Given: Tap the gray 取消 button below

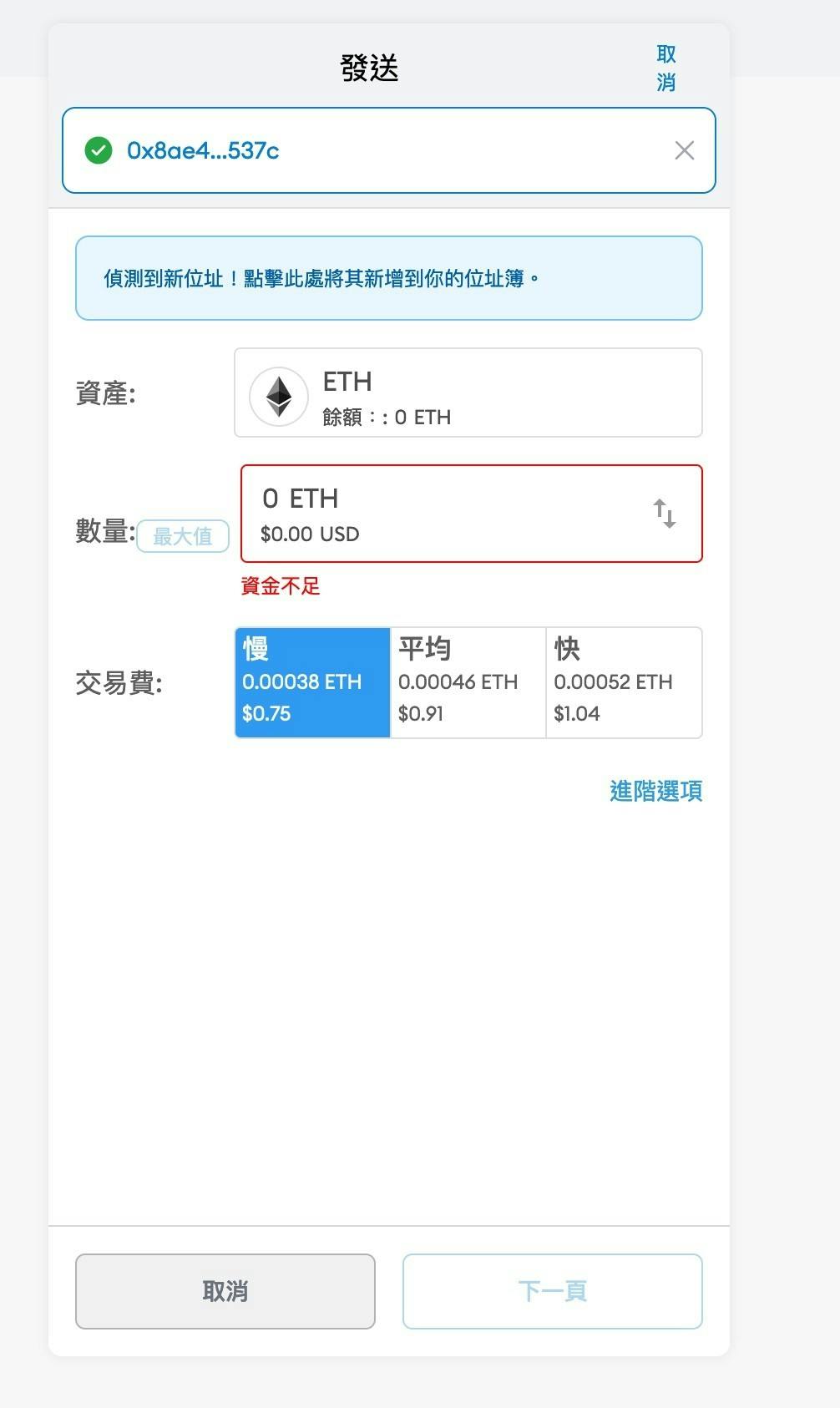Looking at the screenshot, I should click(x=225, y=1291).
